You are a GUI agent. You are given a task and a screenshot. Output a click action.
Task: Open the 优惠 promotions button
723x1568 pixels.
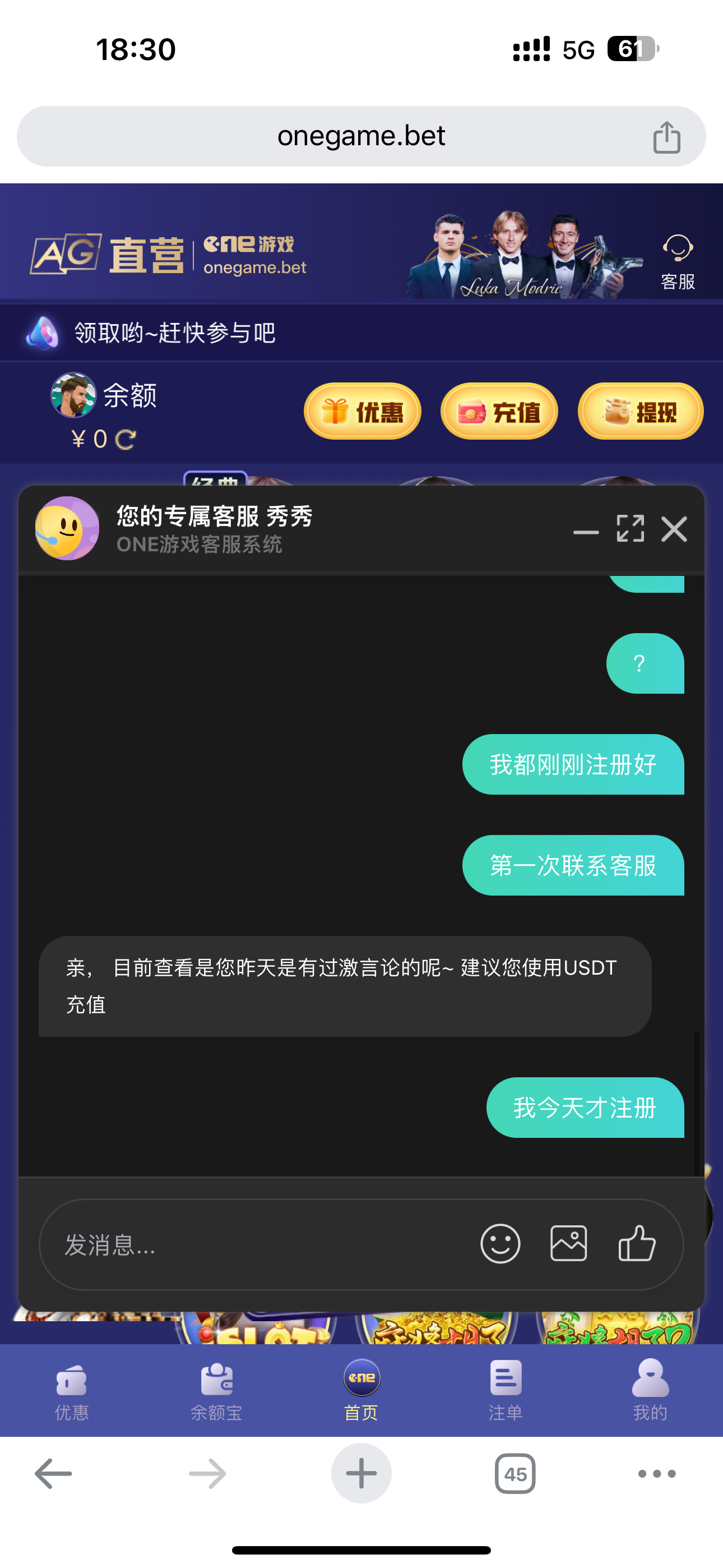[363, 412]
